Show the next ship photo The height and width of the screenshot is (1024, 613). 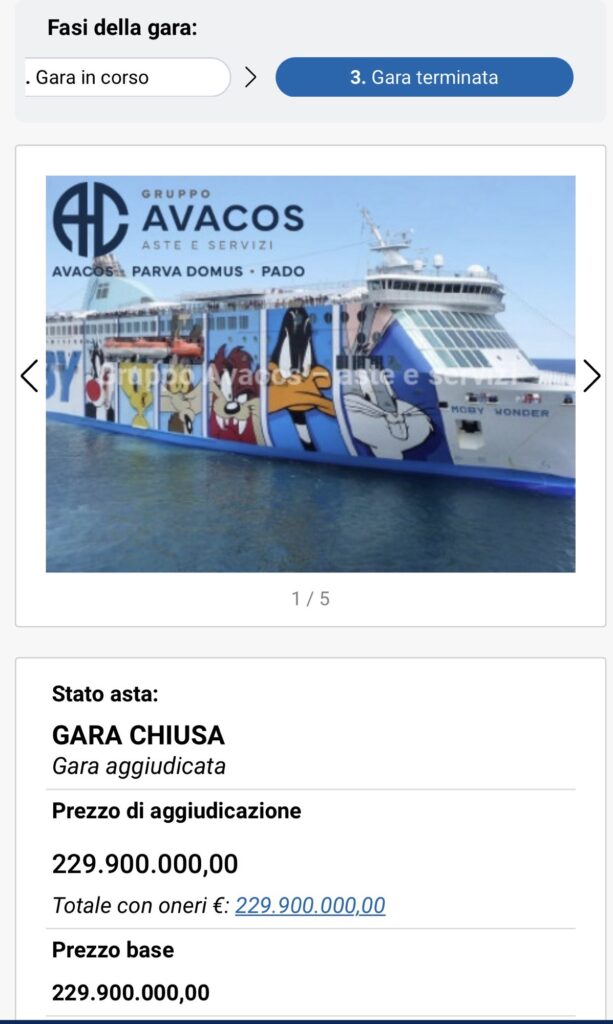click(591, 376)
